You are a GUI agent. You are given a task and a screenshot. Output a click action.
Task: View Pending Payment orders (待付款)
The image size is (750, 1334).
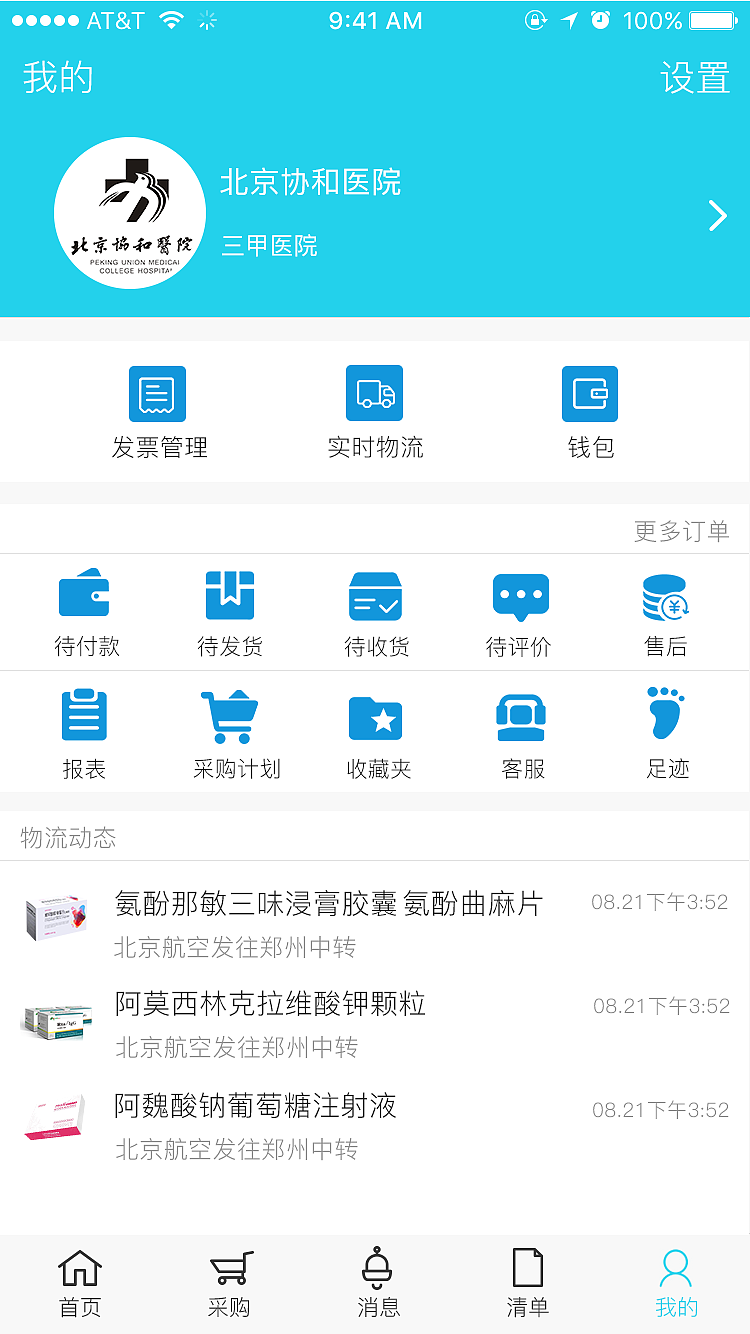[x=86, y=610]
